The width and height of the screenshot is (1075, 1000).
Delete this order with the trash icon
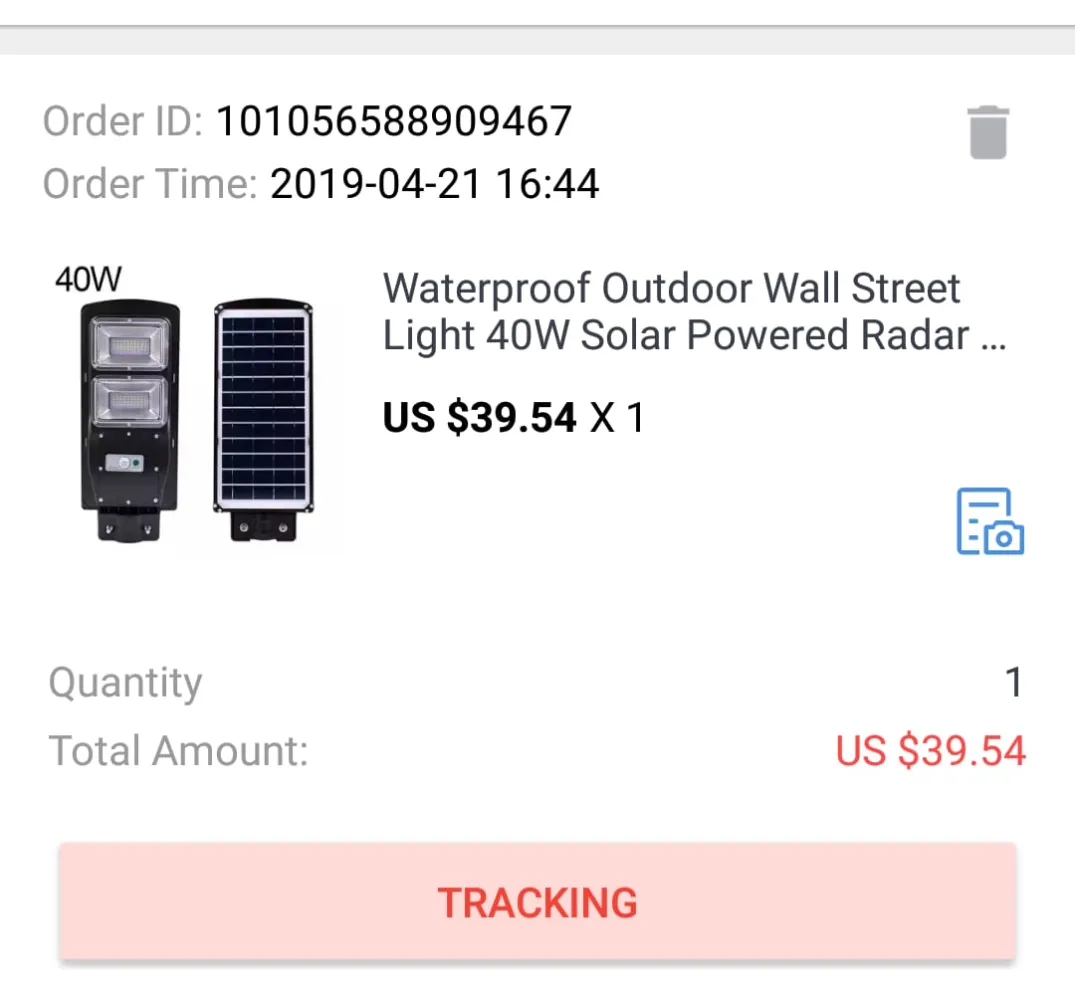point(988,133)
